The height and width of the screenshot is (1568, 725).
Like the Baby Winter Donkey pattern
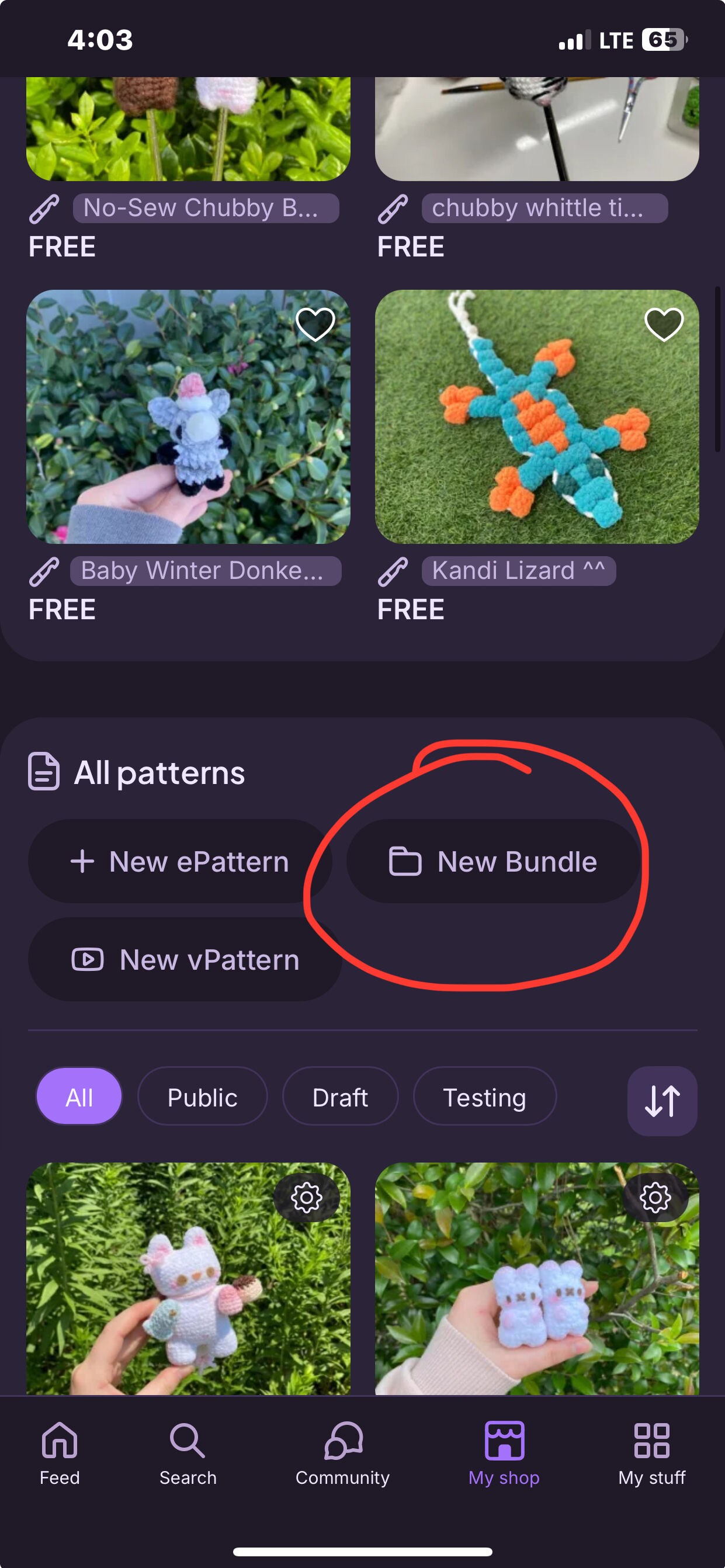click(315, 324)
